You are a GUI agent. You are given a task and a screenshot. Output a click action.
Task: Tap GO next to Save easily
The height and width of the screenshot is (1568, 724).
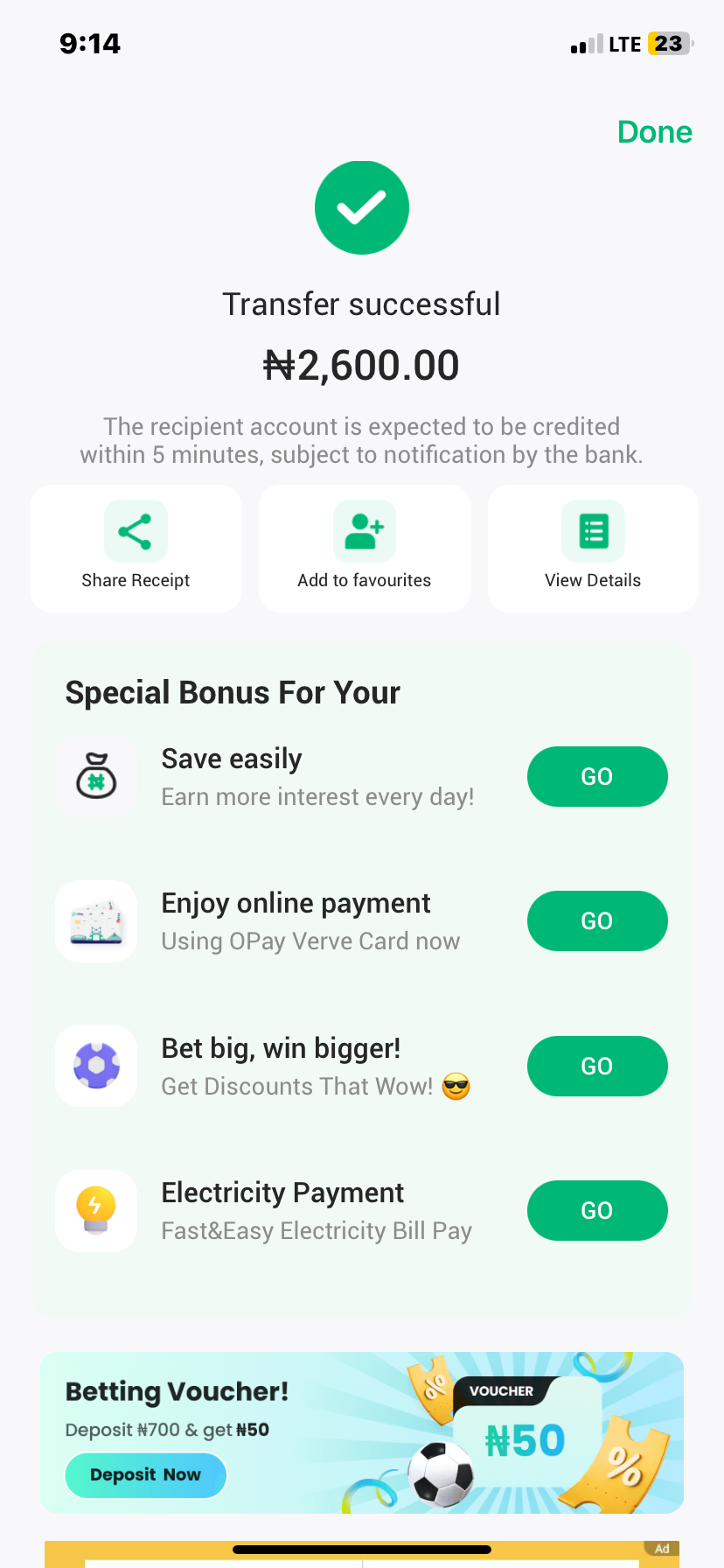[x=597, y=777]
